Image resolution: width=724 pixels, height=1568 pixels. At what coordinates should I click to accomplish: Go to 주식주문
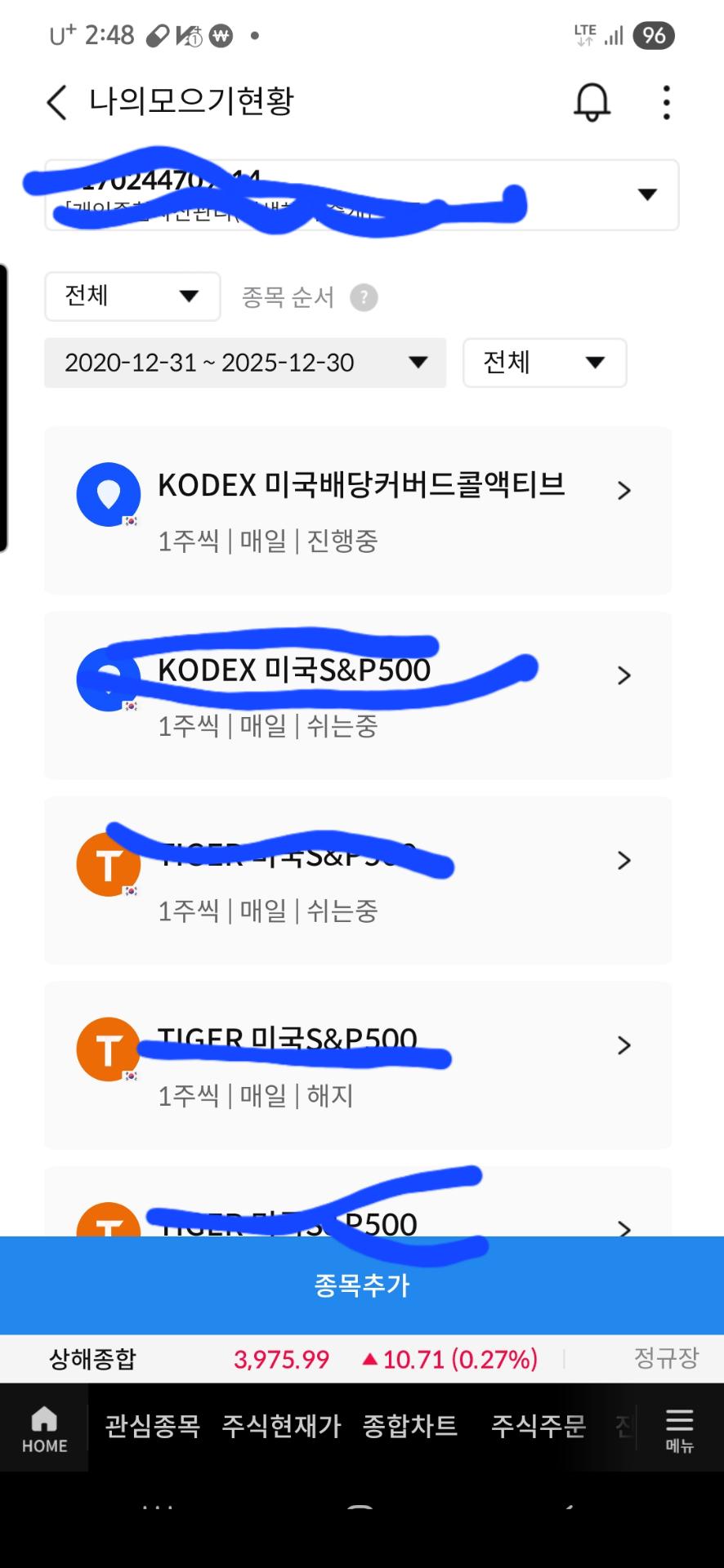pos(539,1426)
